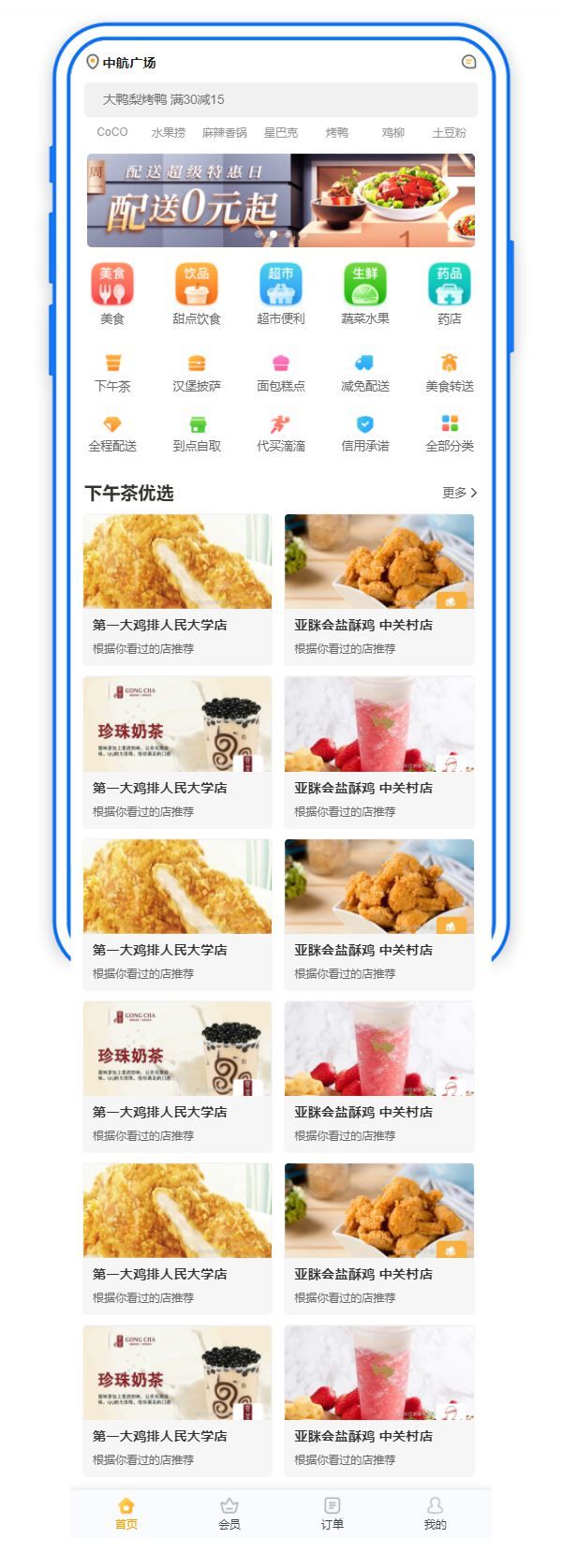Image resolution: width=562 pixels, height=1568 pixels.
Task: Go to the 我的 tab
Action: pos(436,1512)
